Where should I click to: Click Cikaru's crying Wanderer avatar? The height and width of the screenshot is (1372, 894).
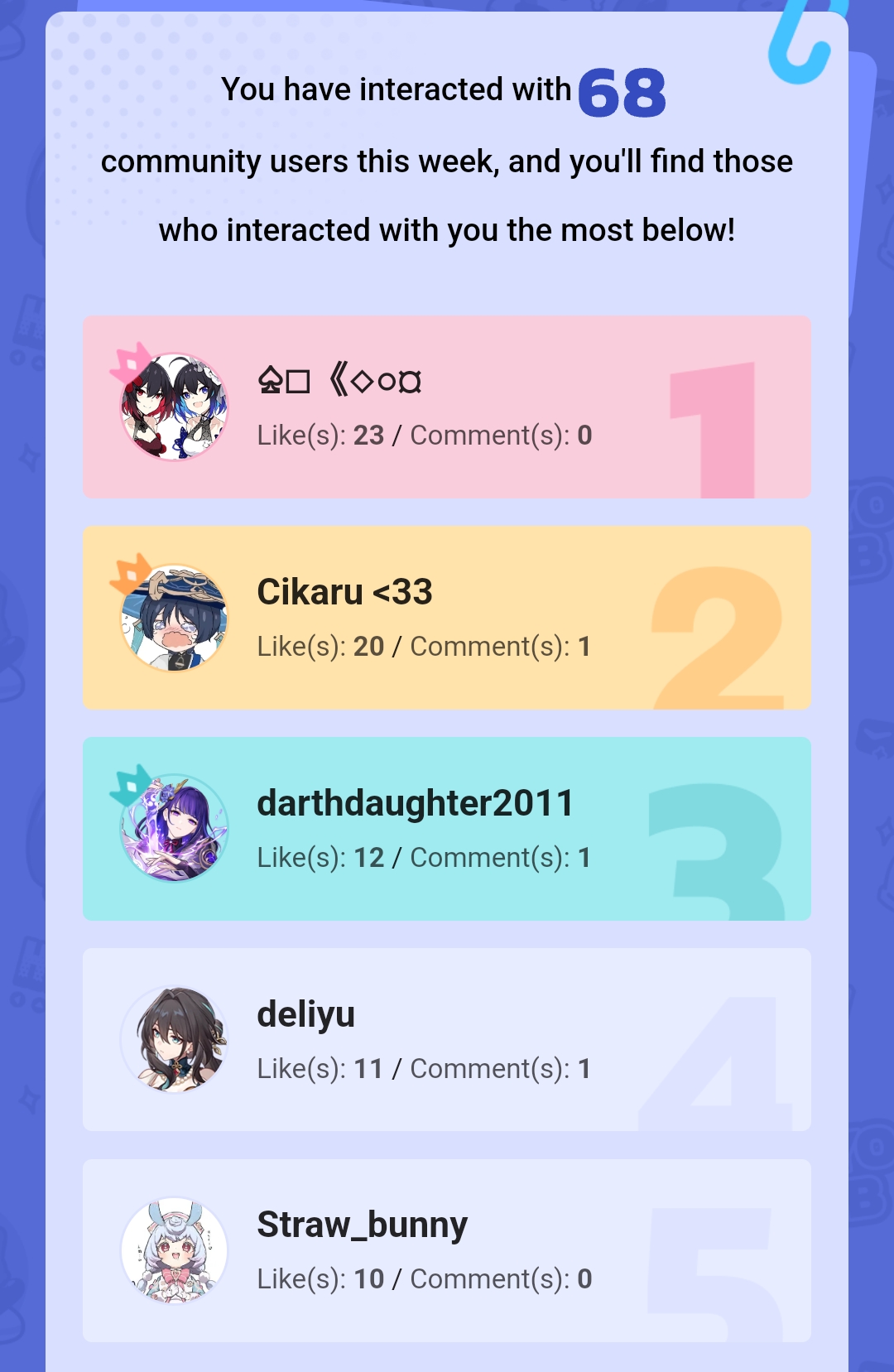pyautogui.click(x=174, y=617)
